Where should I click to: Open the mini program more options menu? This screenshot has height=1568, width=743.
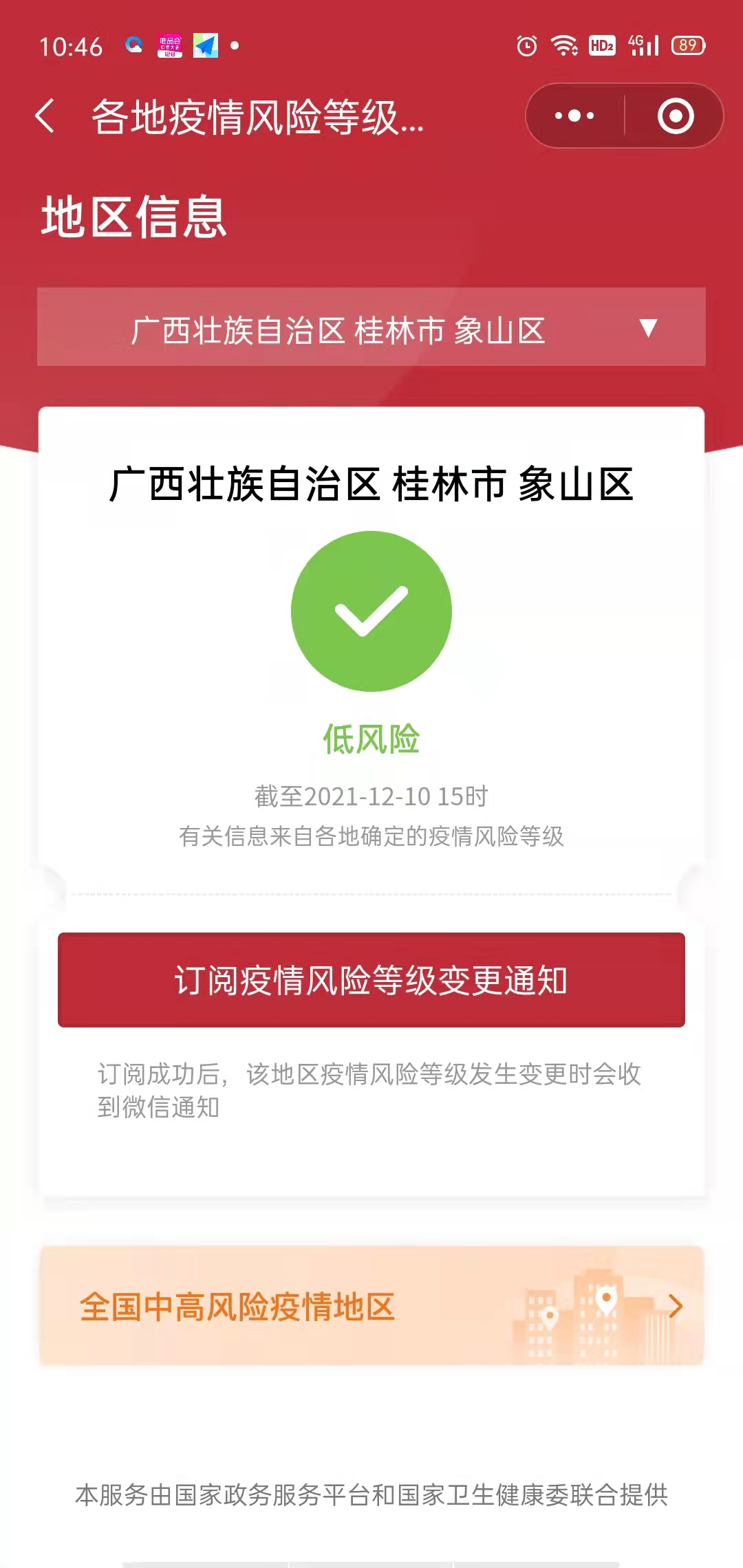(574, 116)
